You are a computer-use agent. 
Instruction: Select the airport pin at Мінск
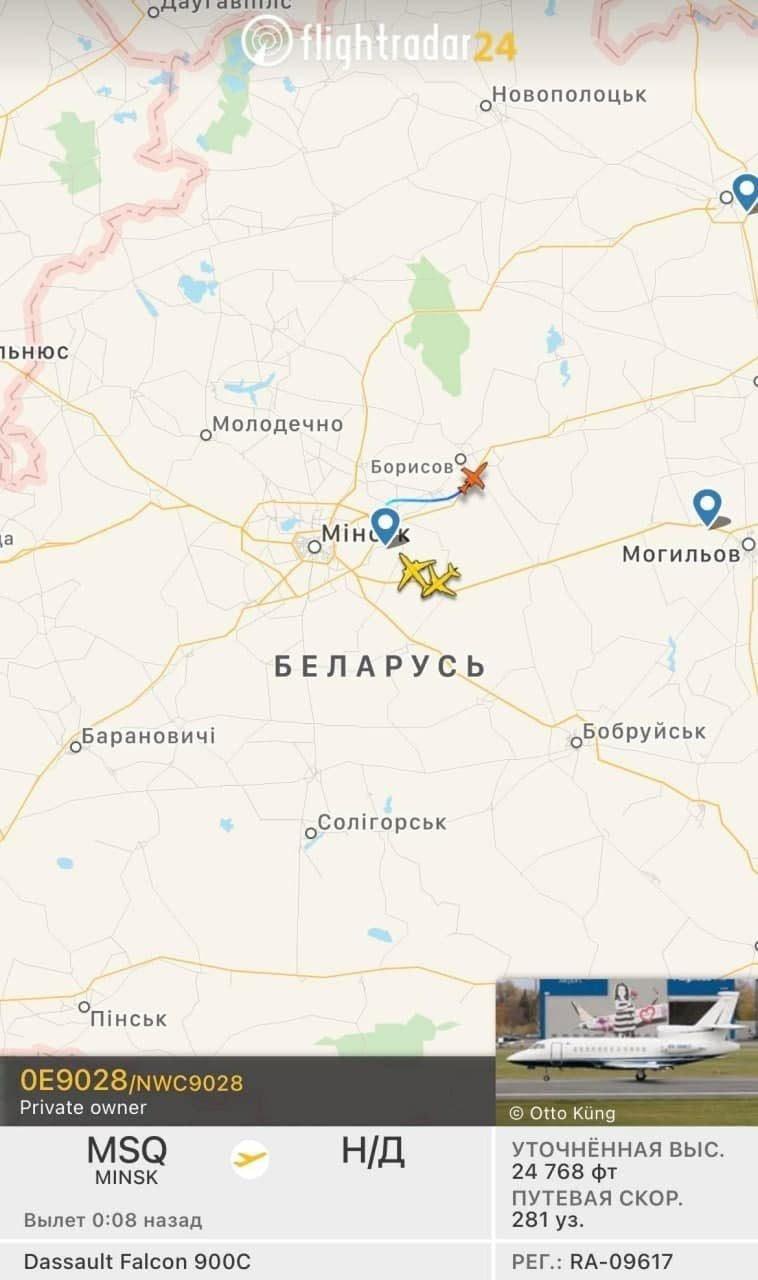click(384, 525)
